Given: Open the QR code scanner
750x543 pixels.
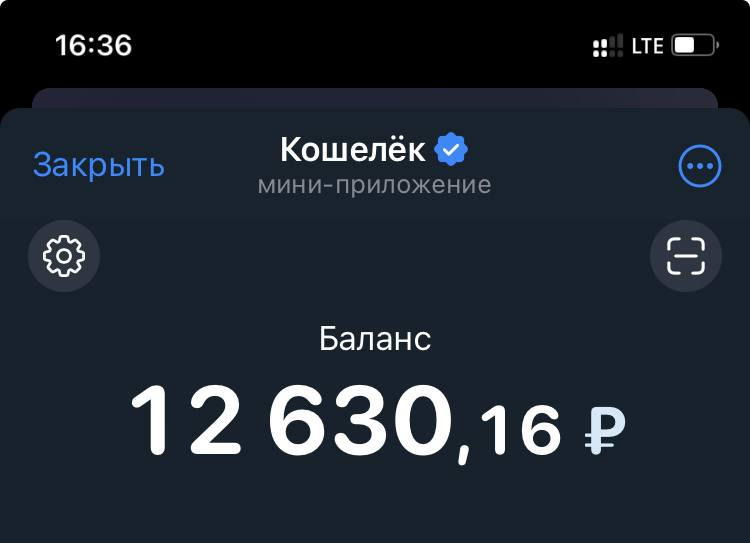Looking at the screenshot, I should click(686, 256).
